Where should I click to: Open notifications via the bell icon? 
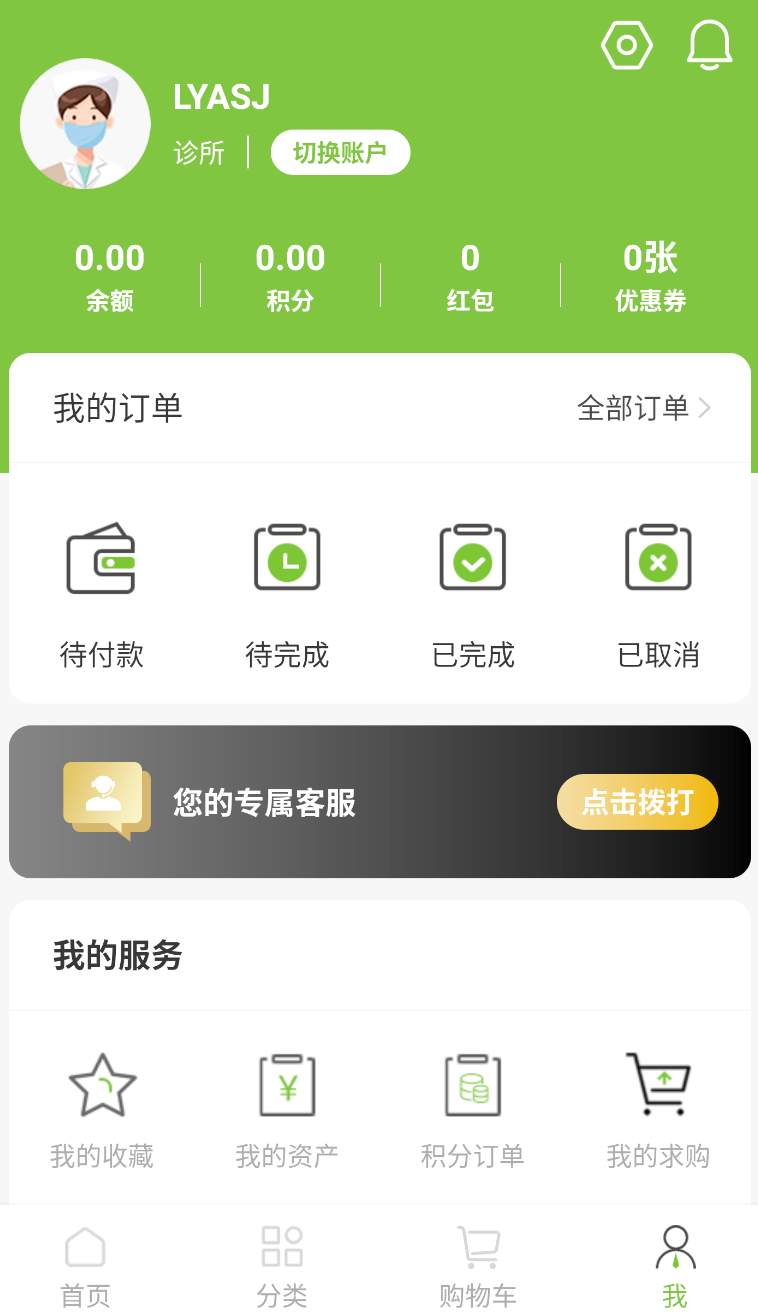pyautogui.click(x=711, y=45)
